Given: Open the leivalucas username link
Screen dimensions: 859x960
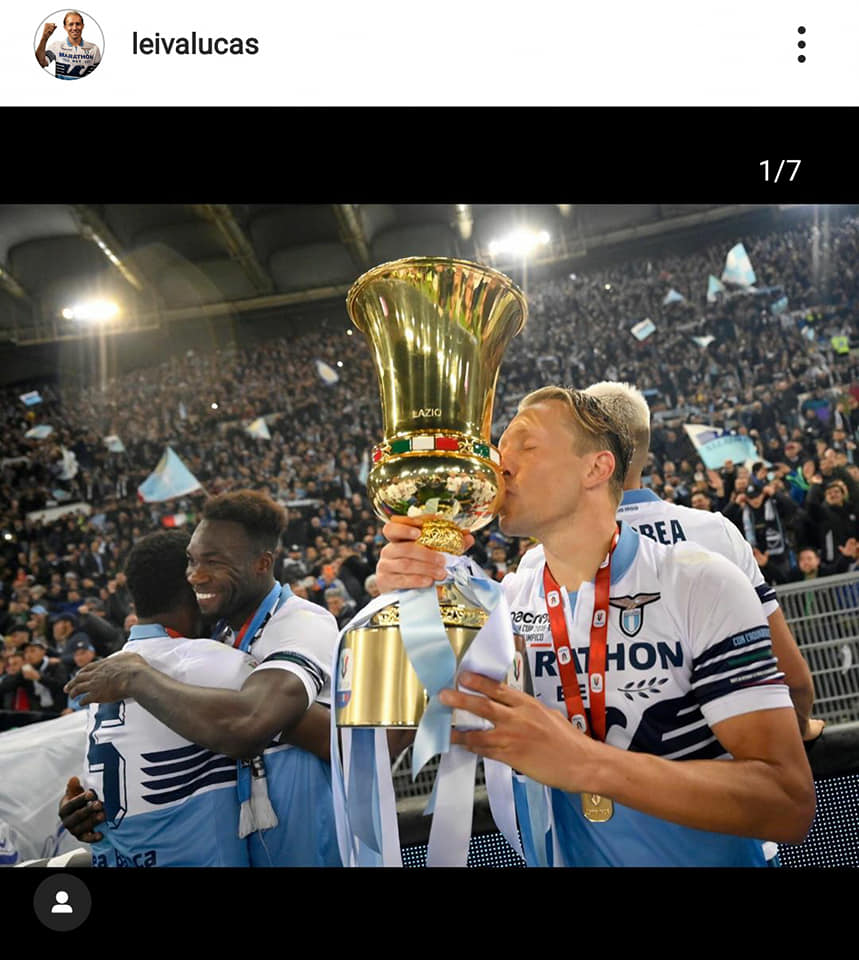Looking at the screenshot, I should click(195, 45).
